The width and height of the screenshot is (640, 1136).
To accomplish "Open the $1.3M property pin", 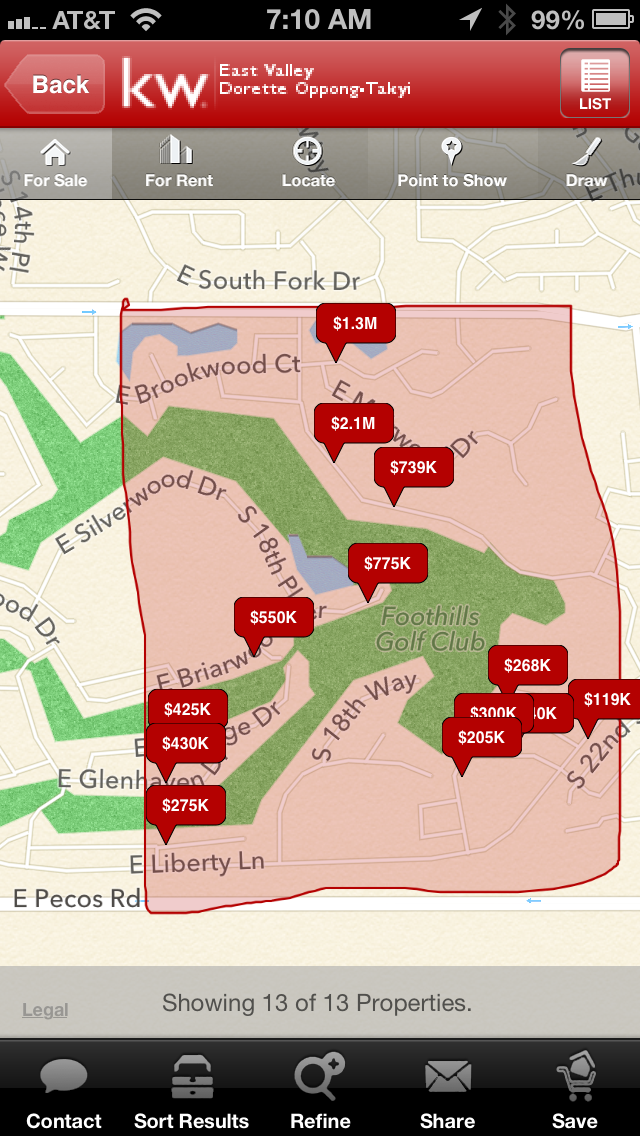I will [x=355, y=324].
